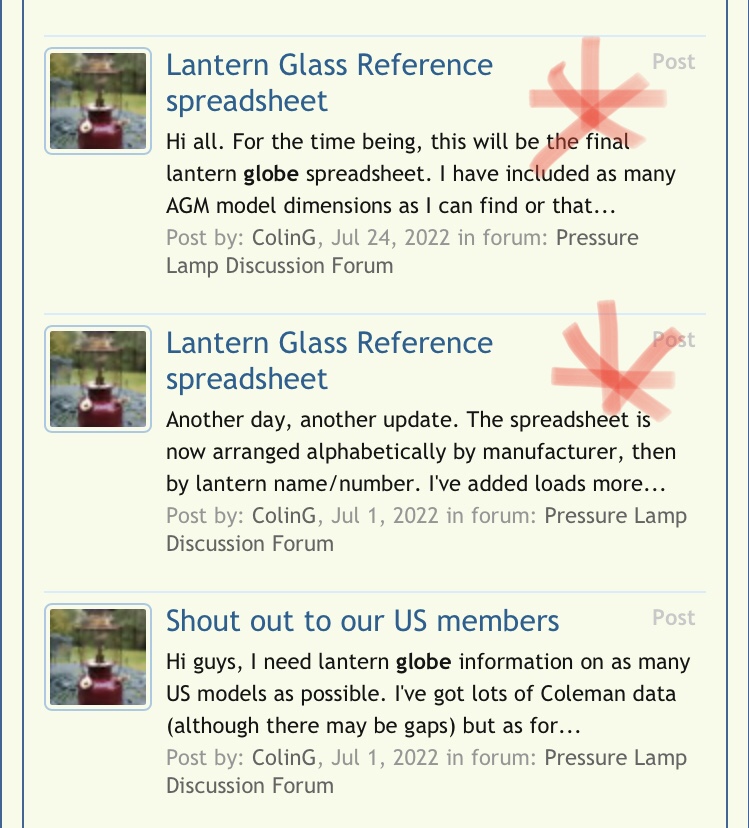
Task: Open the Jul 24 Lantern Glass Reference spreadsheet post
Action: pos(329,83)
